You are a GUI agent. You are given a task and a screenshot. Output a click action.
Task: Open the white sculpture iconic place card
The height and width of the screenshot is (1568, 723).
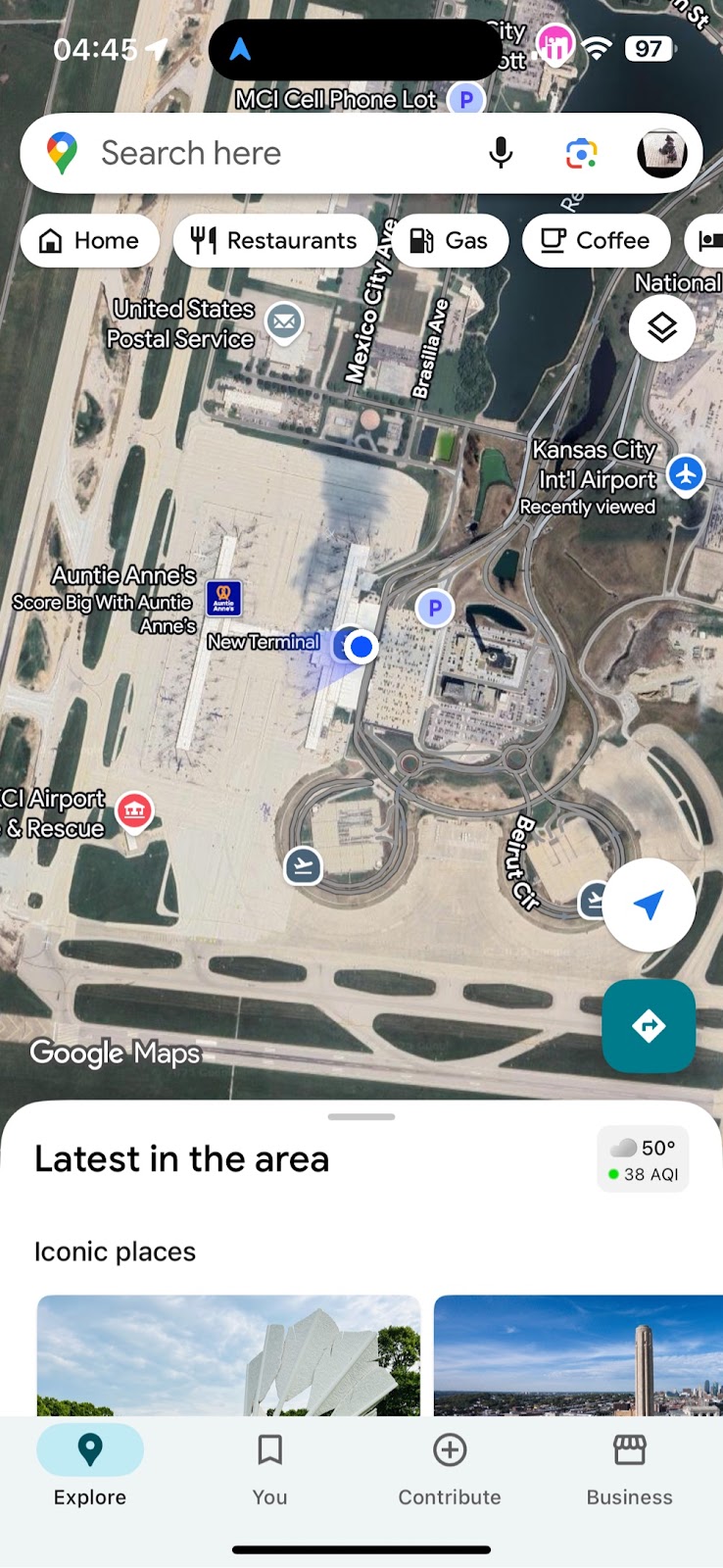[x=228, y=1355]
